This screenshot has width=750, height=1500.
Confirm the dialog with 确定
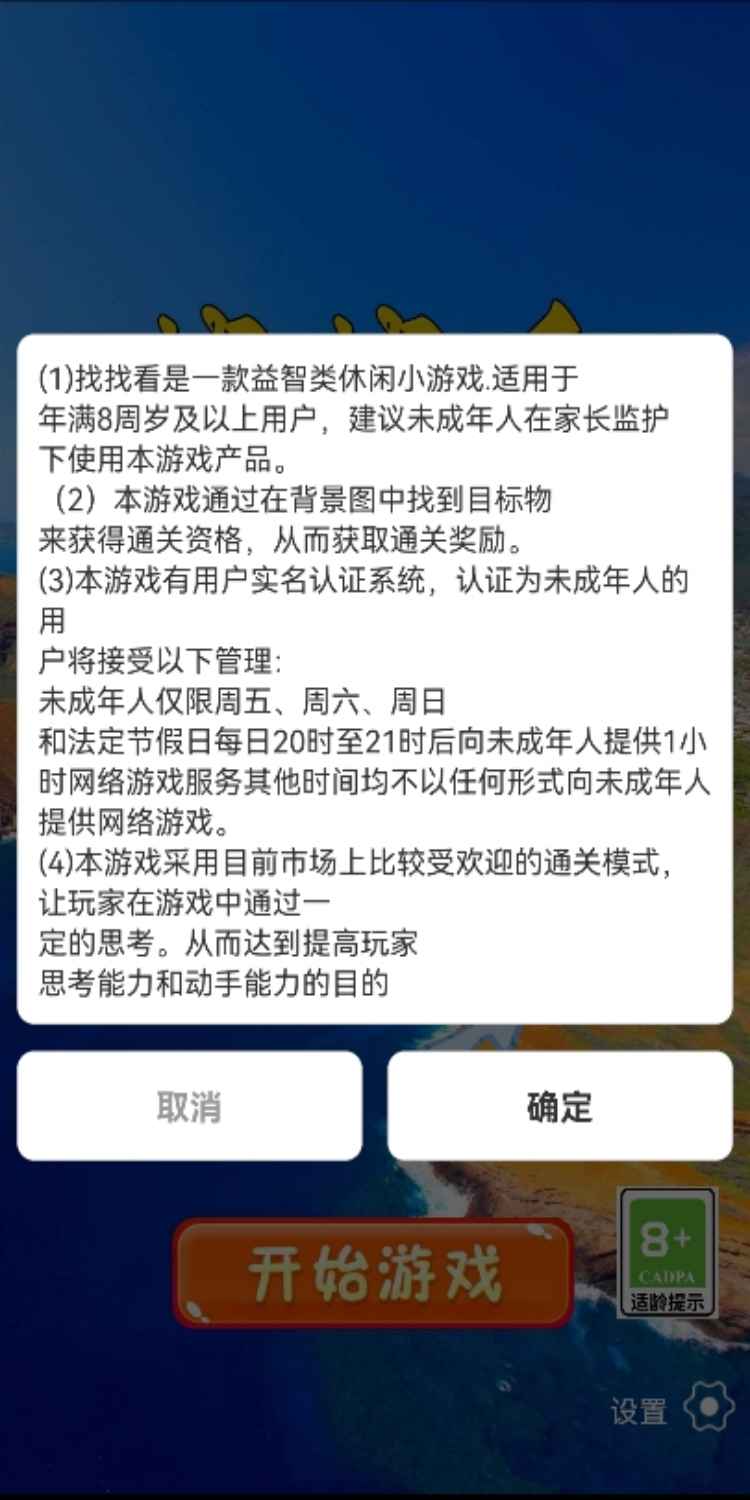560,1106
